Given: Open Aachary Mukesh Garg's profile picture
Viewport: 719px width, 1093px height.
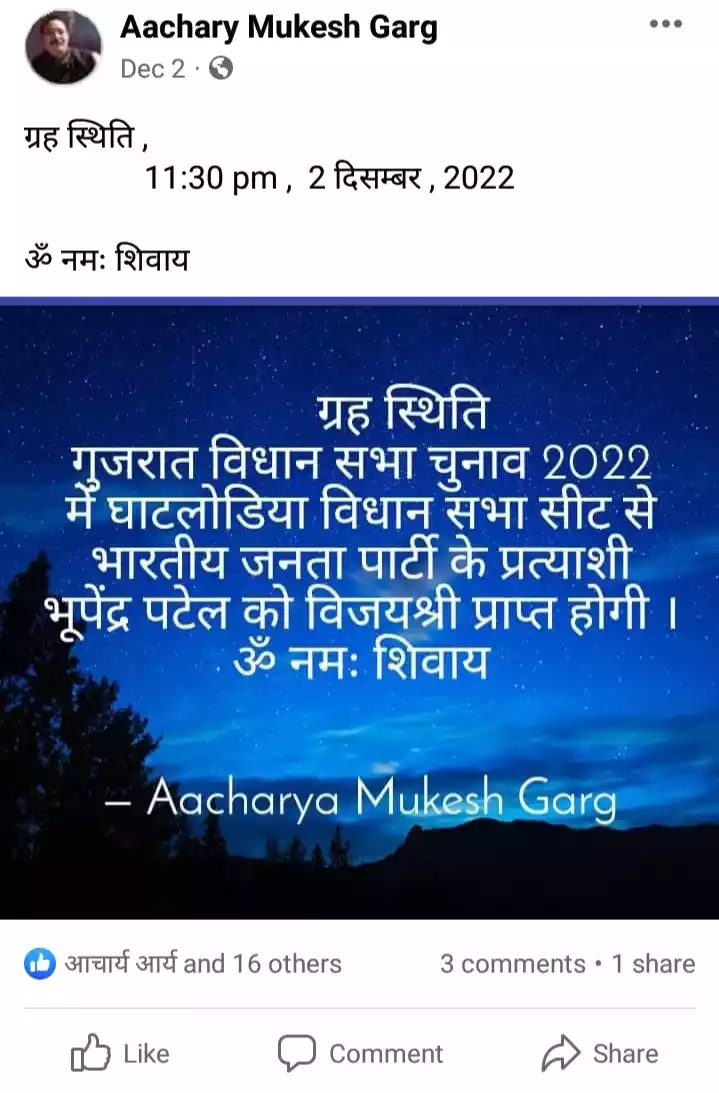Looking at the screenshot, I should click(x=64, y=47).
